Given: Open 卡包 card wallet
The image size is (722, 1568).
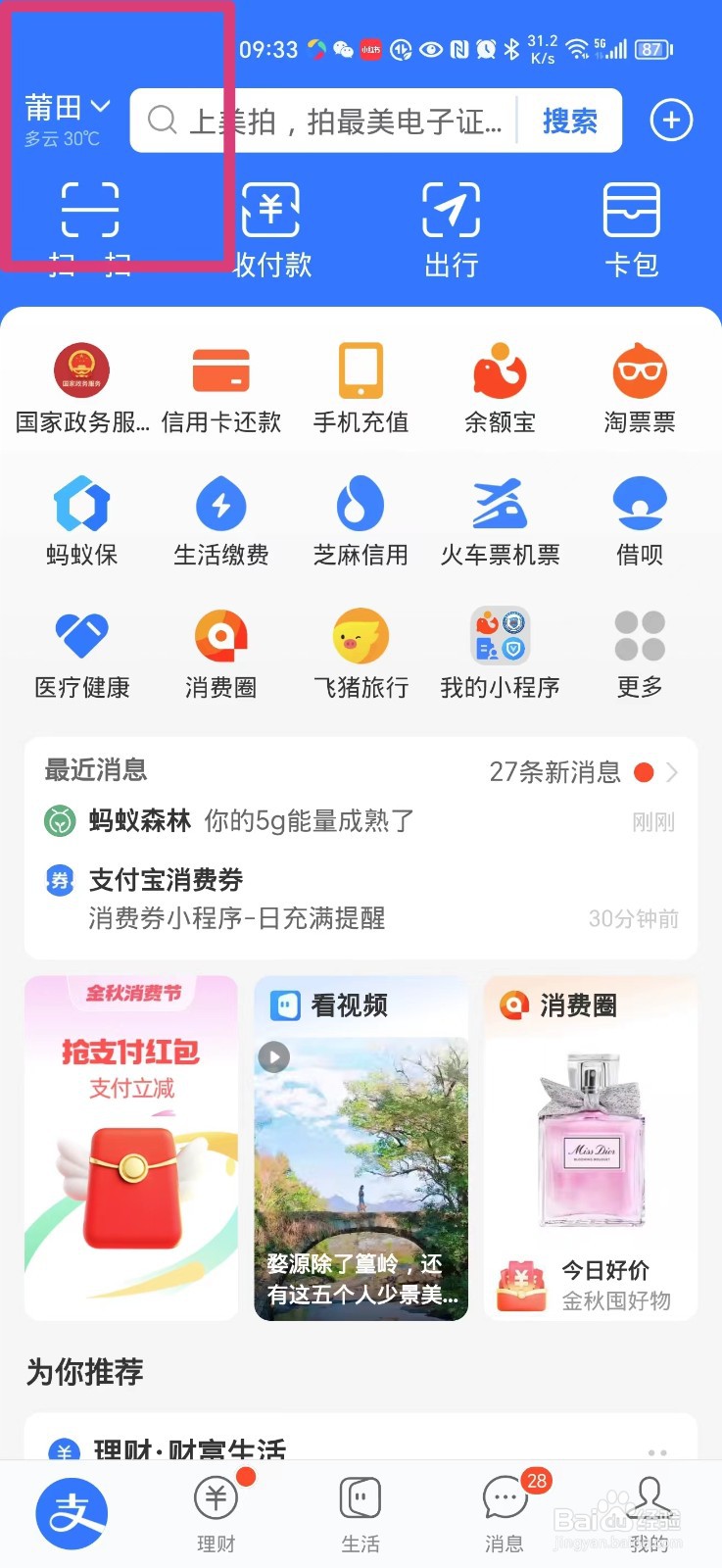Looking at the screenshot, I should click(x=632, y=229).
